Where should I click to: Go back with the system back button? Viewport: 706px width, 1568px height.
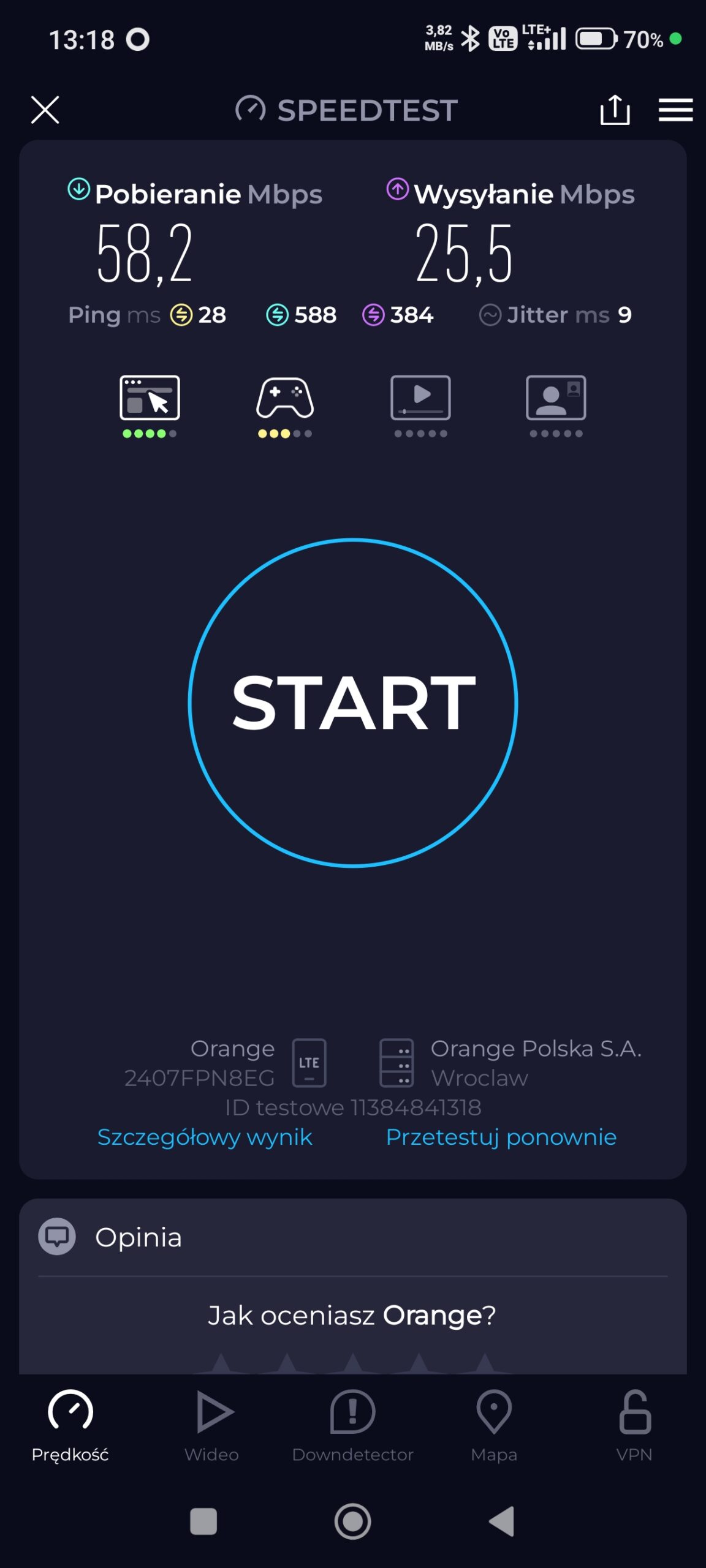point(502,1521)
